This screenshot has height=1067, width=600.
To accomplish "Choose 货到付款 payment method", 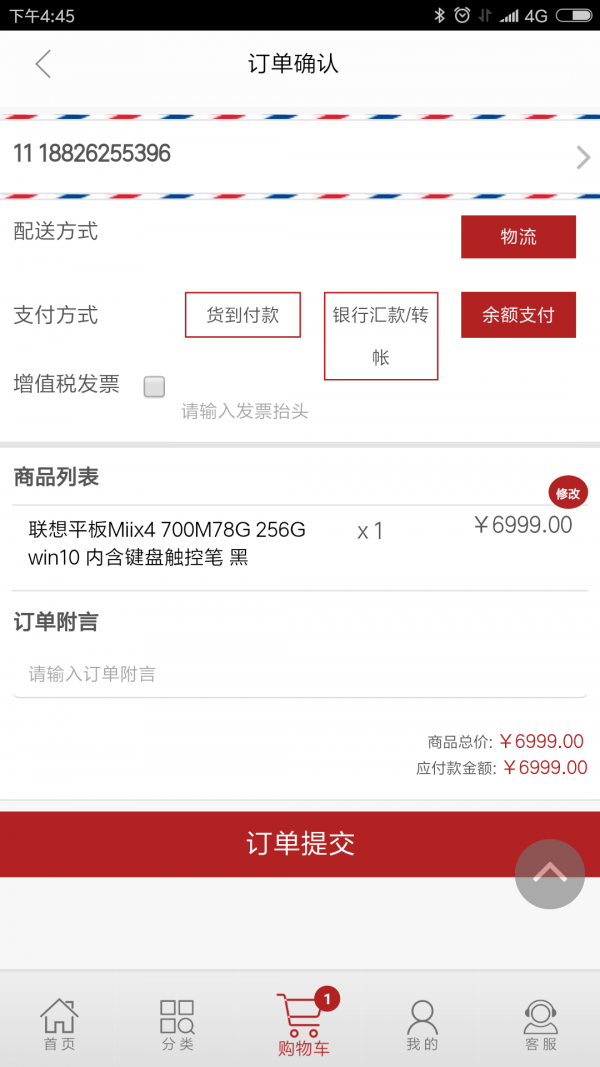I will [x=242, y=315].
